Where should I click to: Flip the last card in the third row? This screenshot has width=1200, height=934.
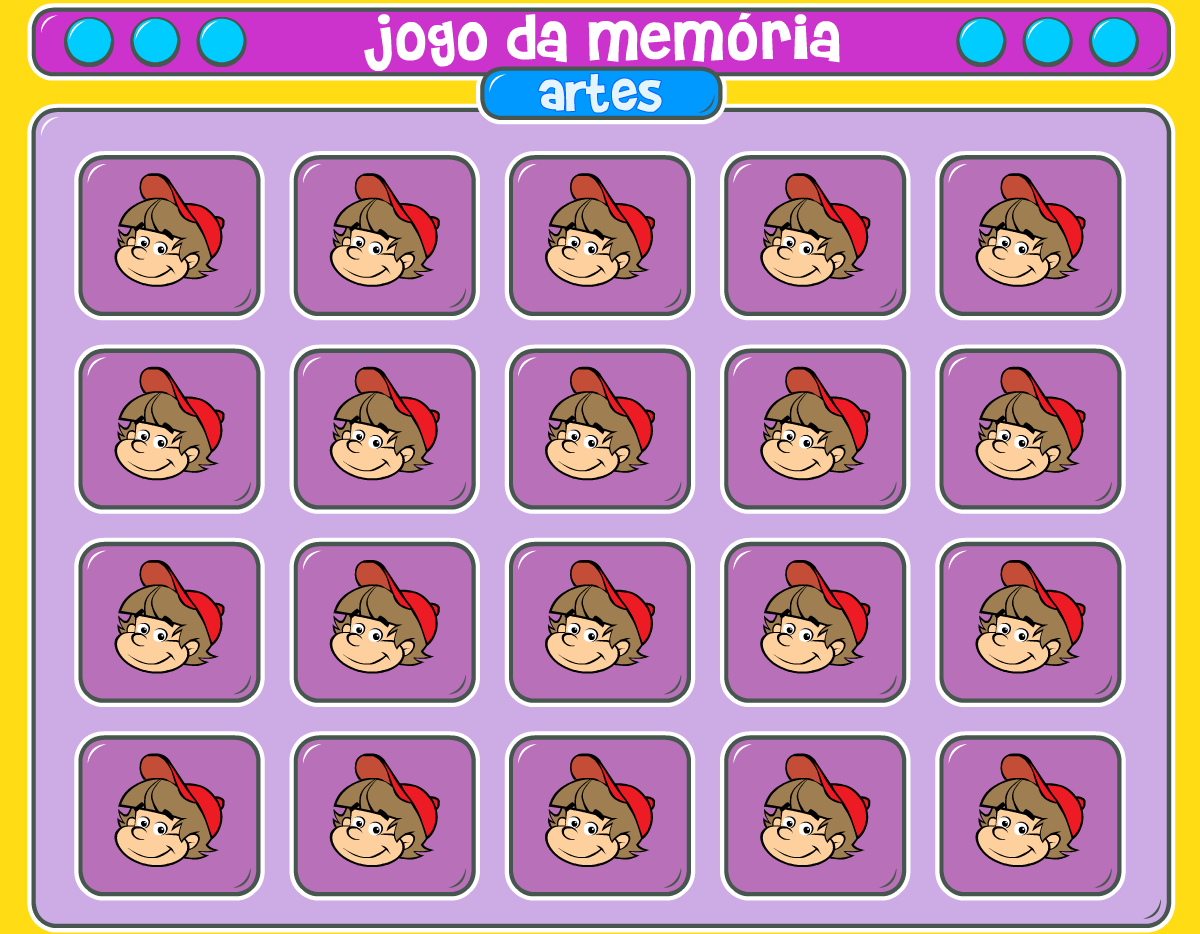[1030, 621]
